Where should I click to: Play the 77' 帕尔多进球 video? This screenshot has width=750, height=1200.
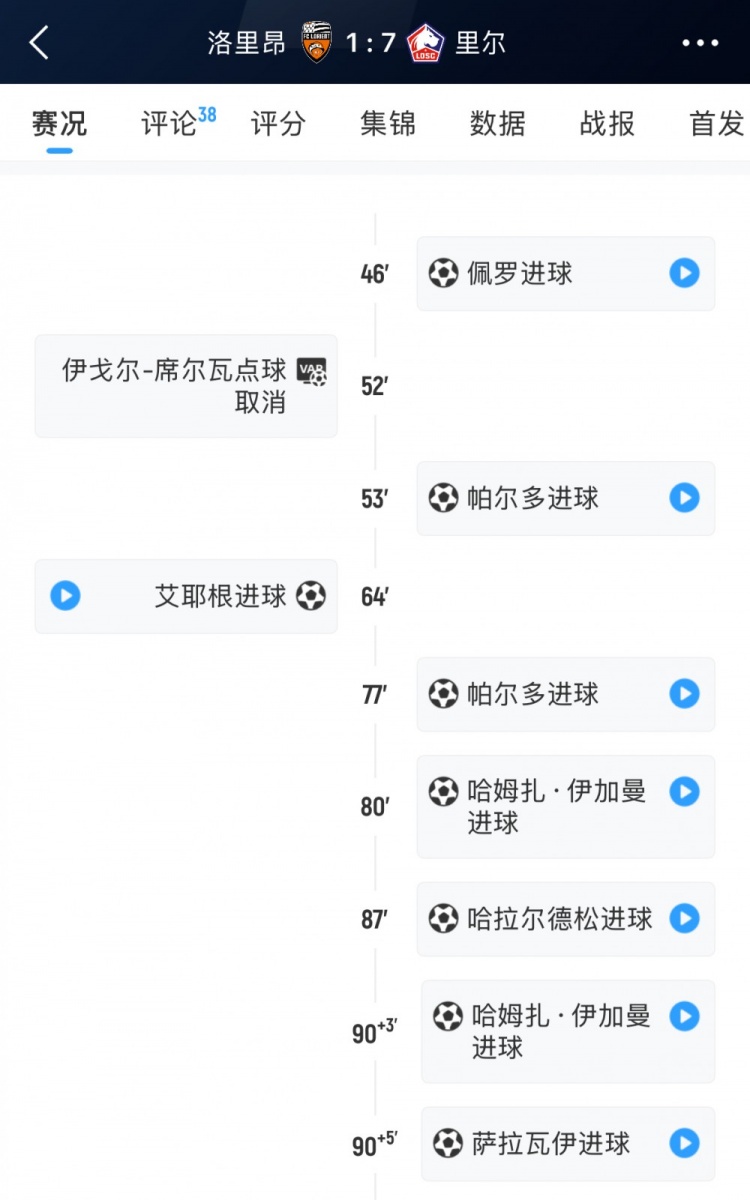(x=684, y=693)
